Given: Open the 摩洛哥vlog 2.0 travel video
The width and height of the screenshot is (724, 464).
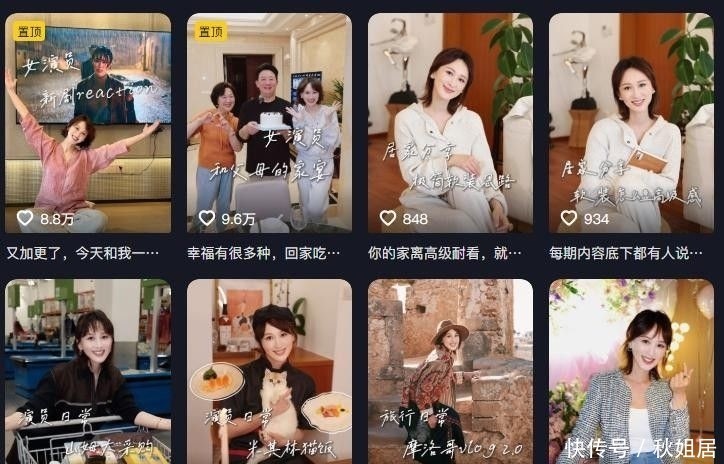Looking at the screenshot, I should pos(450,371).
